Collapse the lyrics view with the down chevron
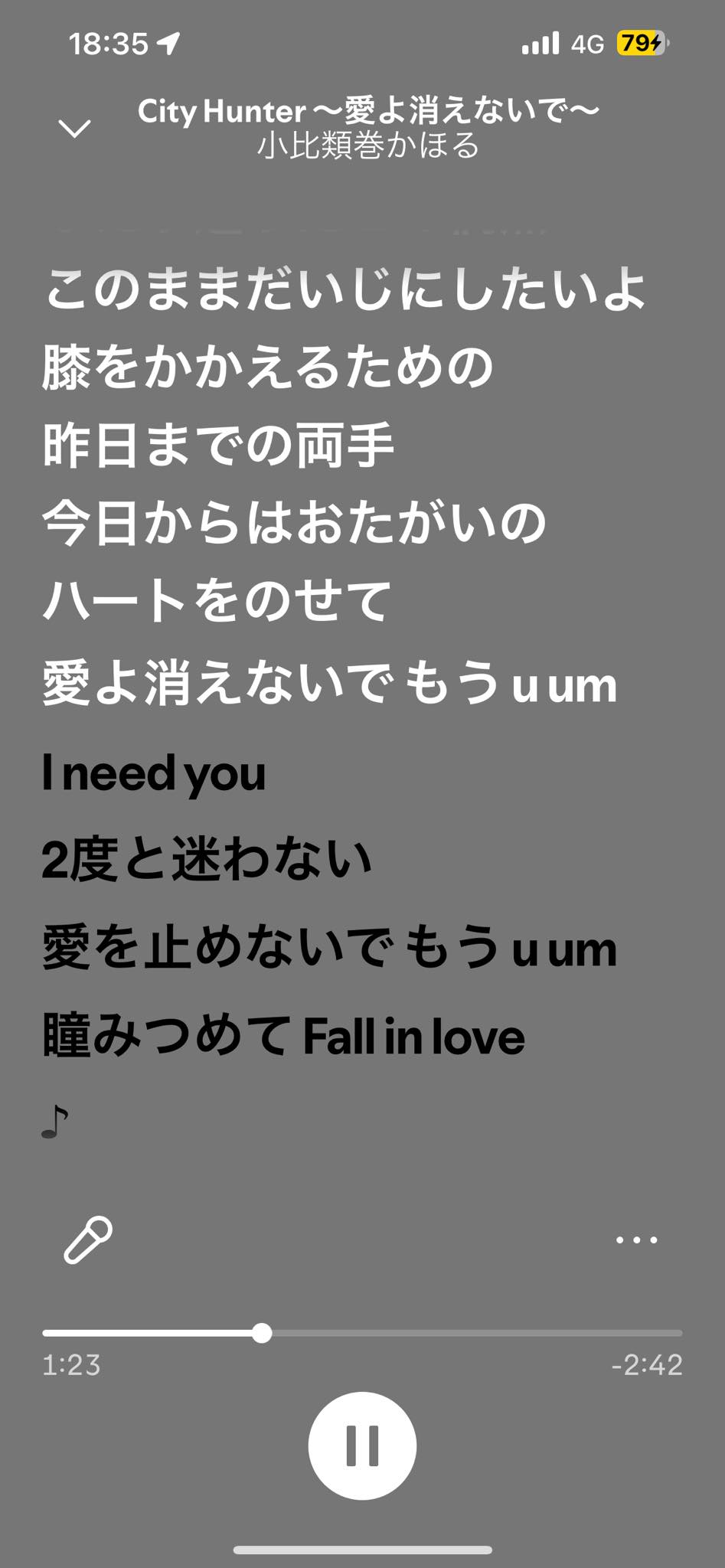 tap(74, 128)
